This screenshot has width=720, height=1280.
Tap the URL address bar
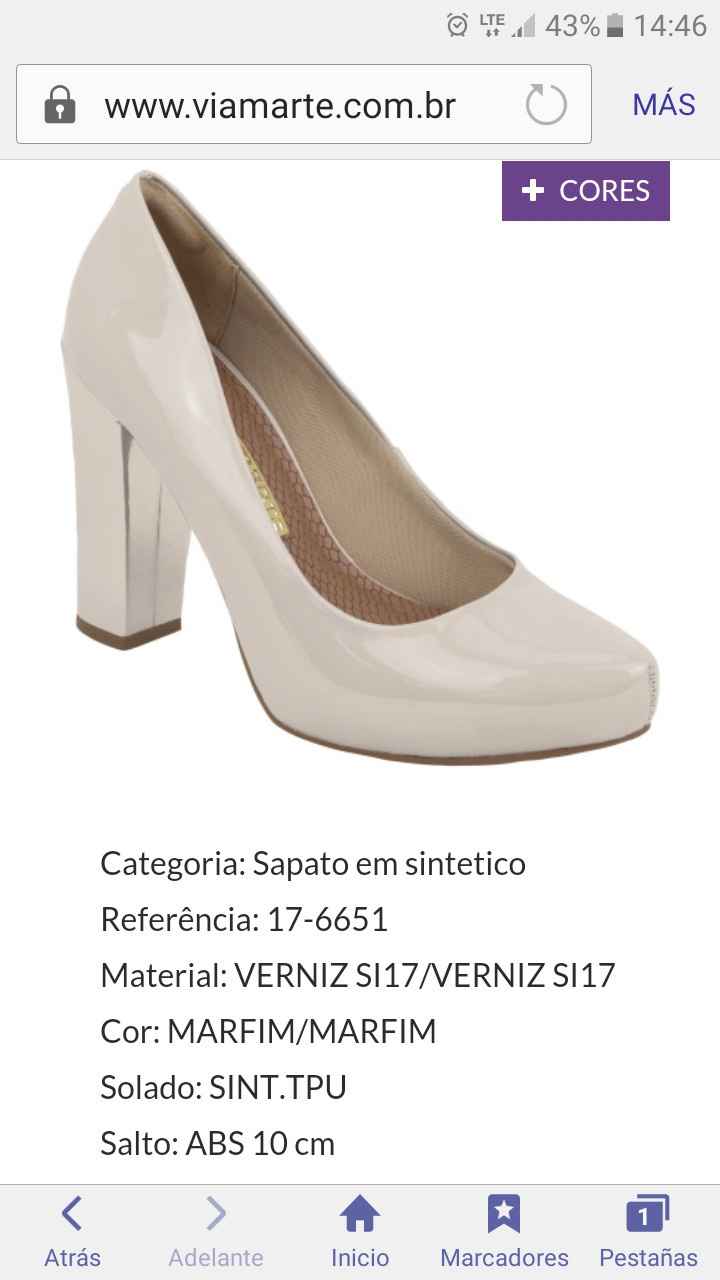280,105
